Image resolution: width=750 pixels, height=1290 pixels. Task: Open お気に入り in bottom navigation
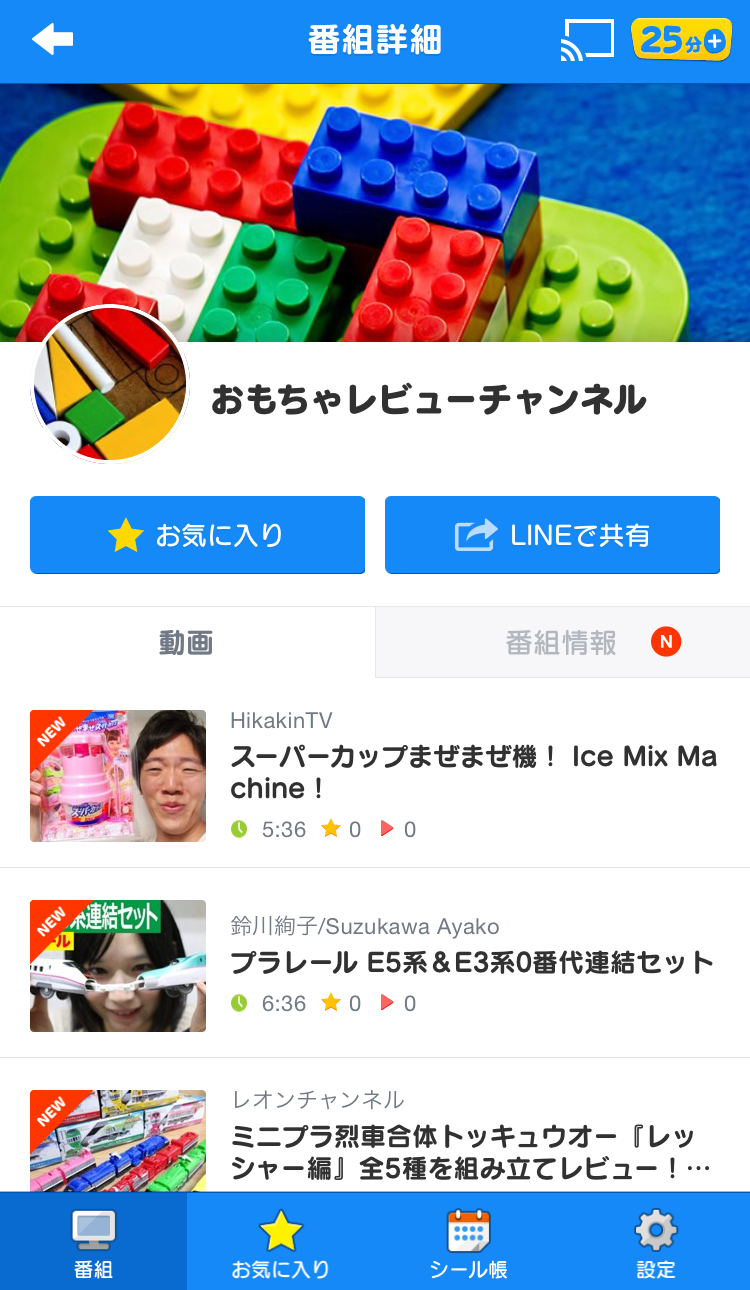(280, 1242)
